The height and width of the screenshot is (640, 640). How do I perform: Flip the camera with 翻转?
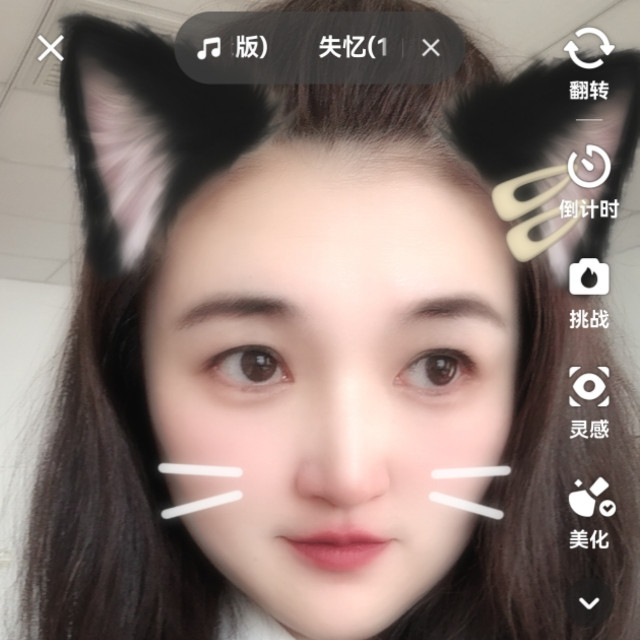pos(589,64)
